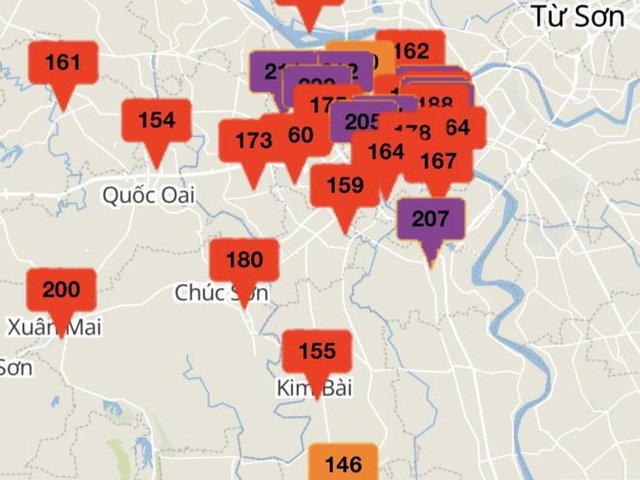The image size is (640, 480).
Task: View the 200 marker at Xuân Mai
Action: (61, 291)
